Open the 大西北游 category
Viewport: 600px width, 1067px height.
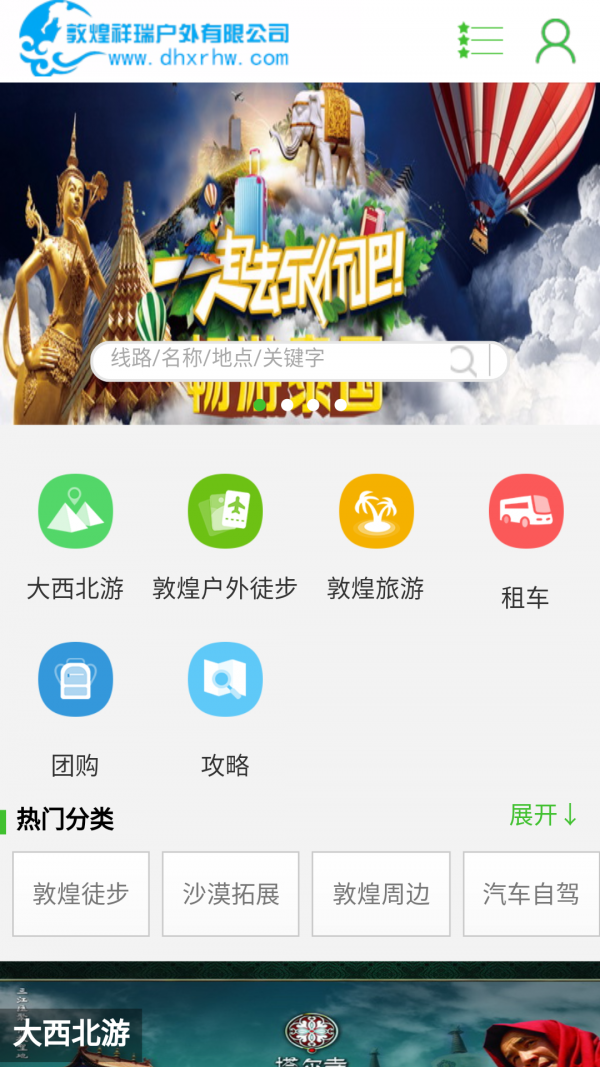[75, 536]
